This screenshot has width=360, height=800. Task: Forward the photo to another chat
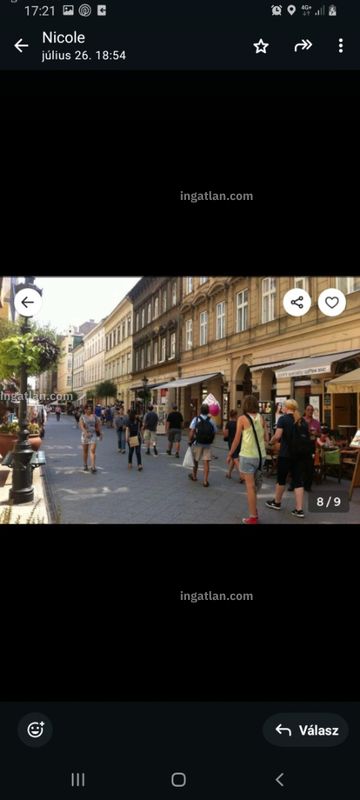tap(303, 46)
